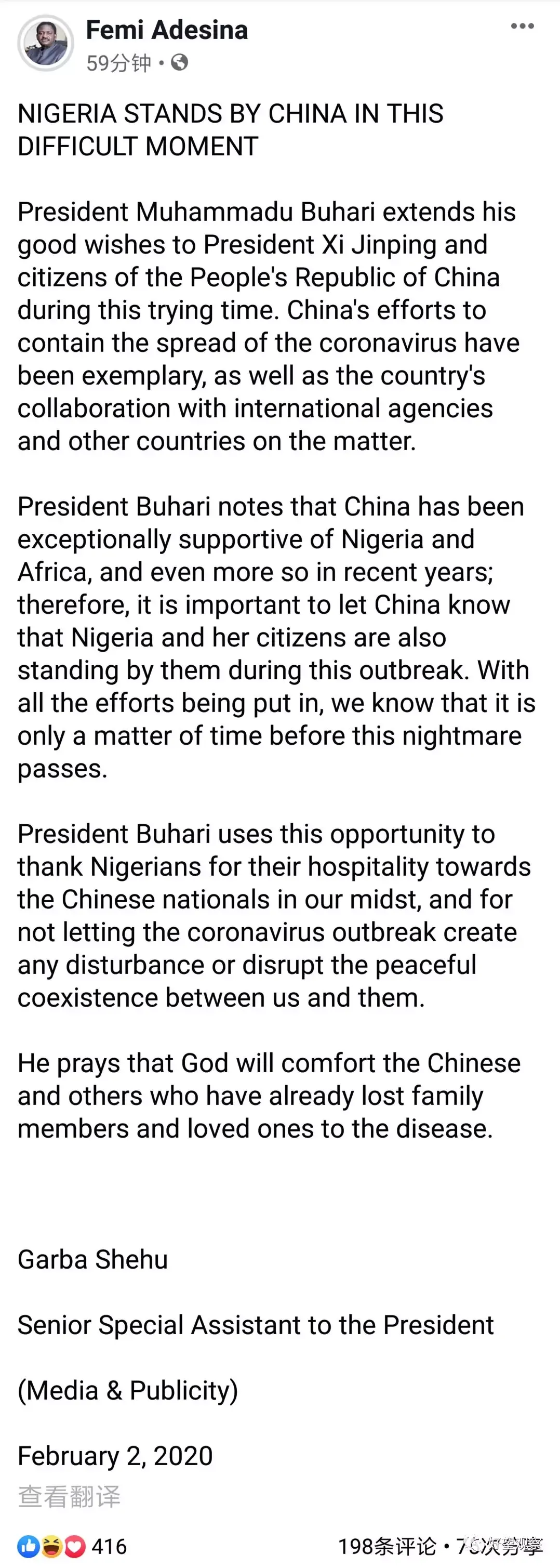Open Femi Adesina's profile picture
Image resolution: width=560 pixels, height=1568 pixels.
click(45, 44)
